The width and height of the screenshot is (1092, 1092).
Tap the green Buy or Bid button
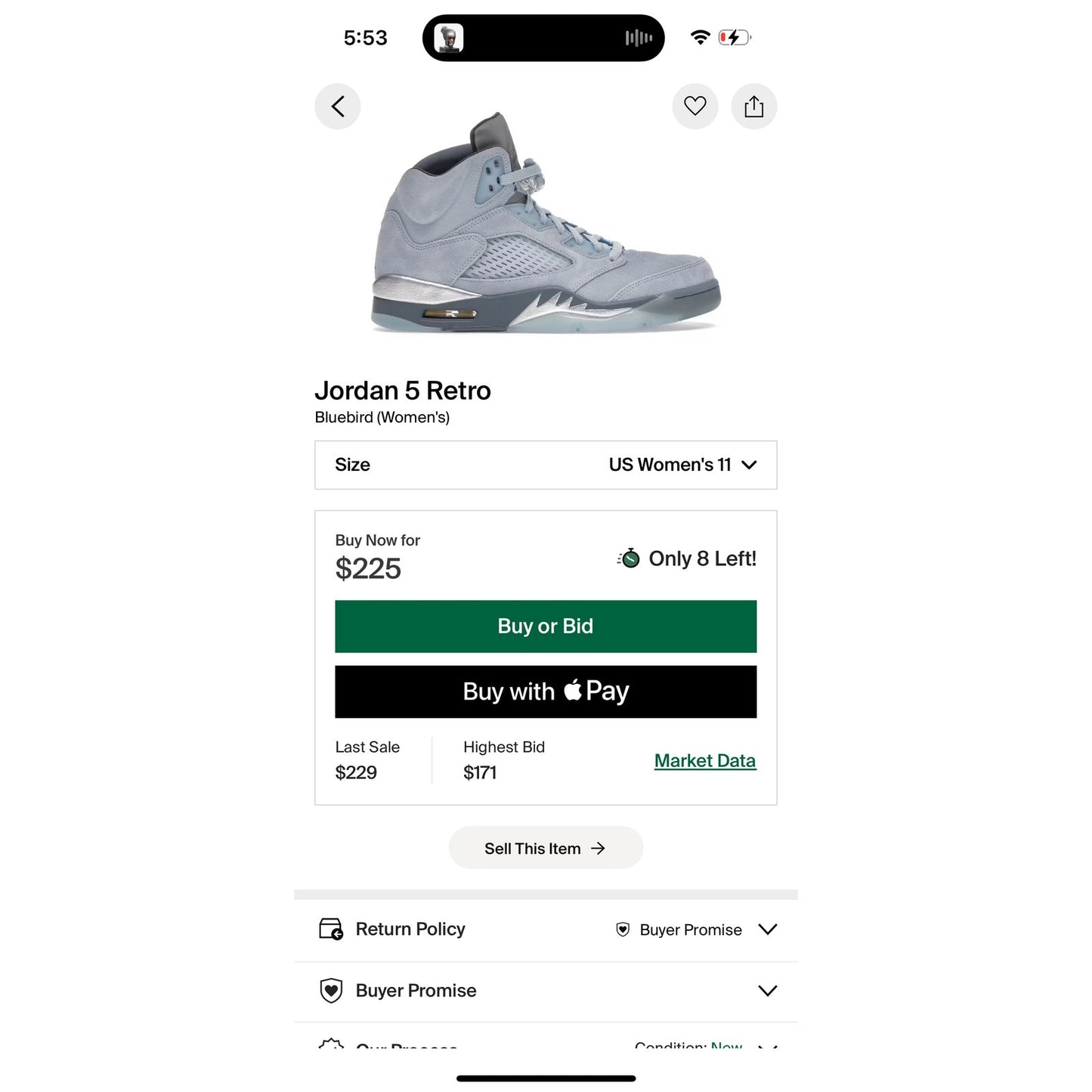tap(545, 626)
